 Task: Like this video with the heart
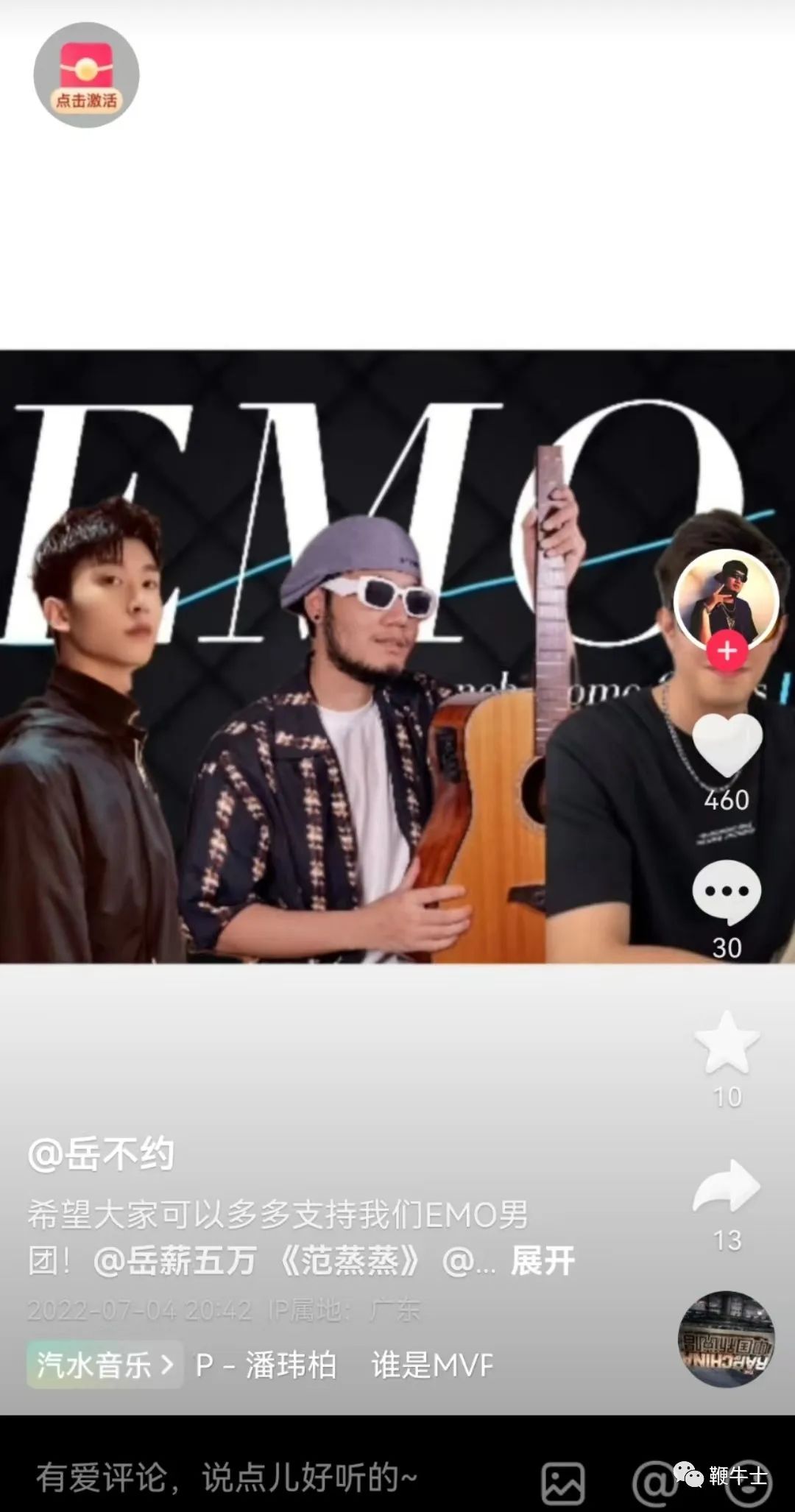click(x=727, y=743)
